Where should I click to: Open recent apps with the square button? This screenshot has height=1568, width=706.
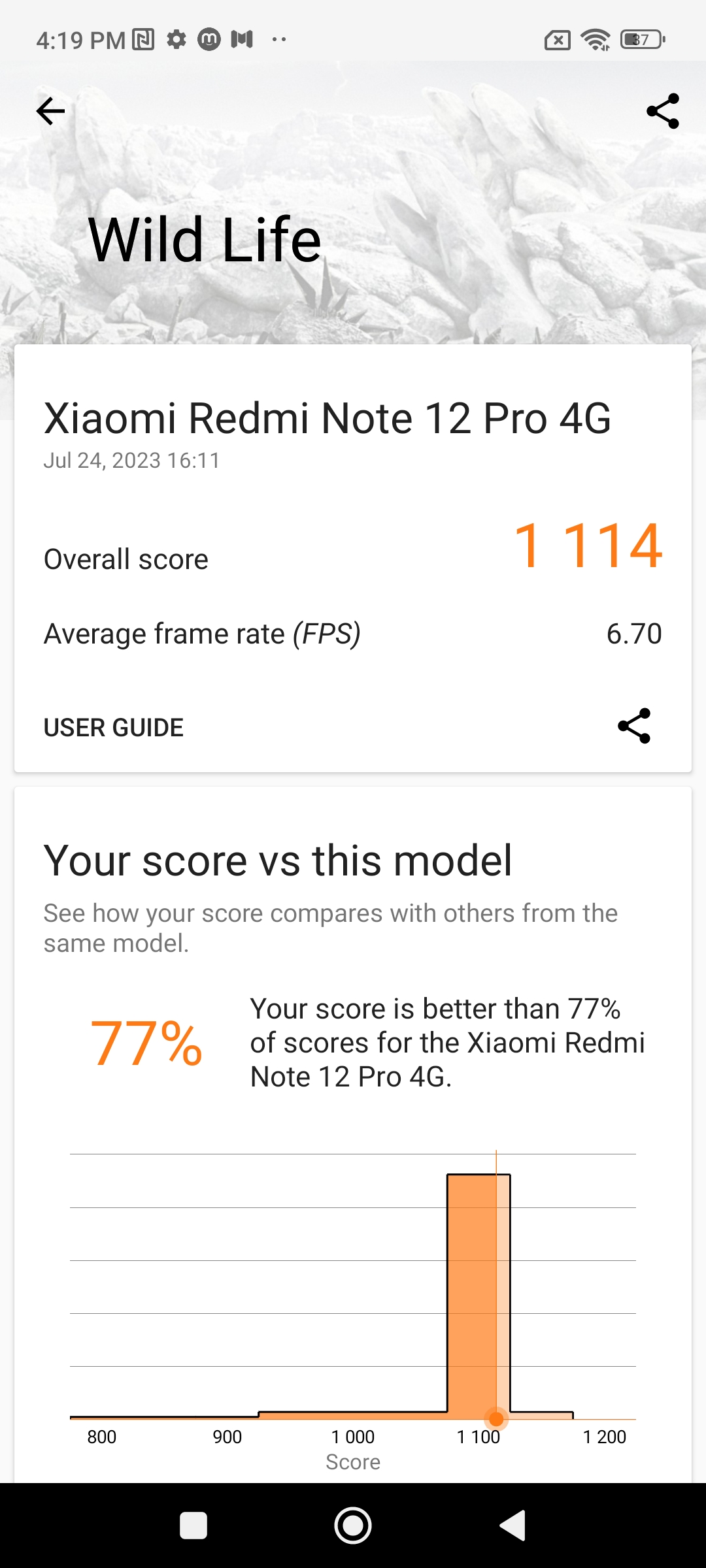tap(193, 1526)
